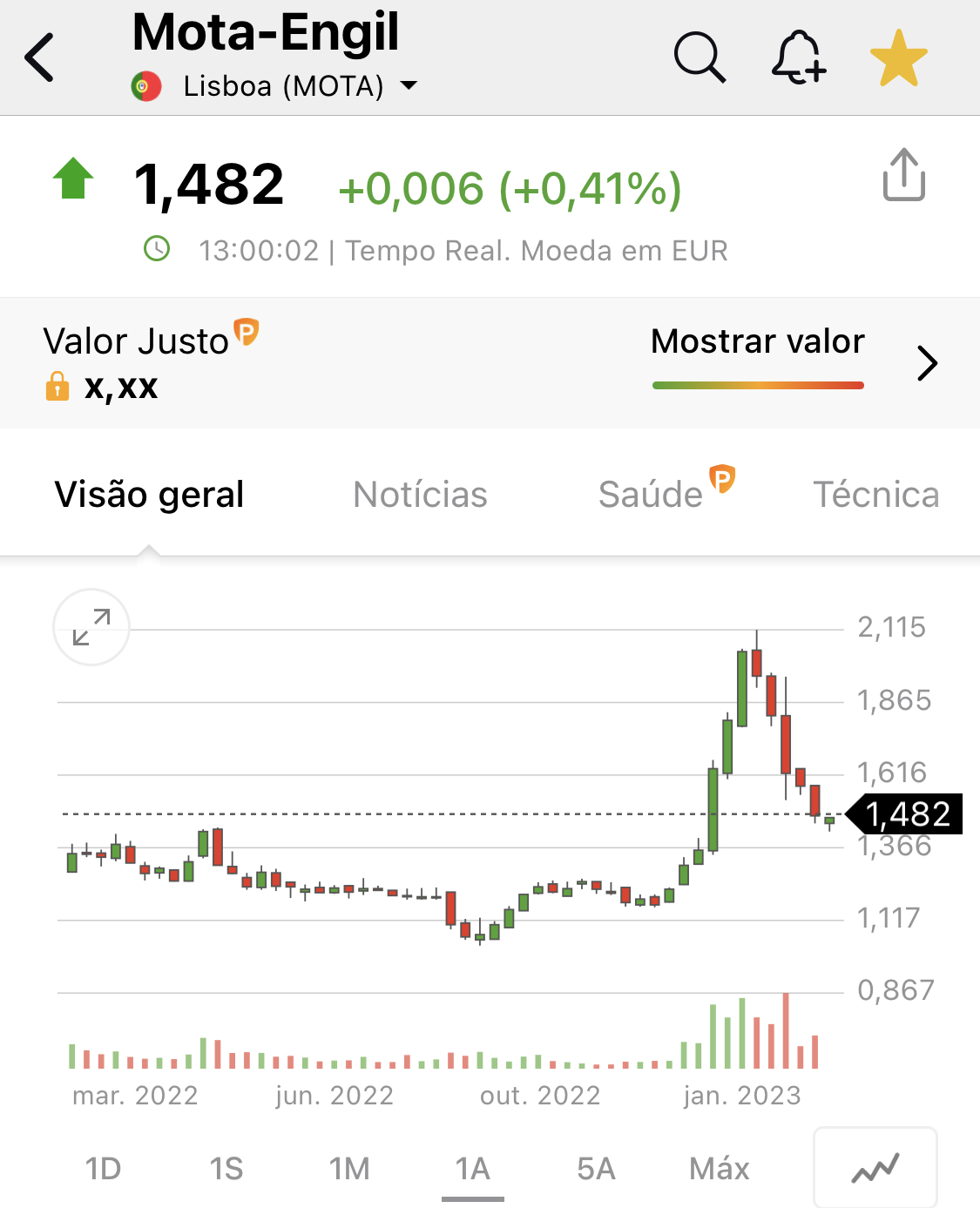Tap Mostrar valor to reveal fair value
This screenshot has height=1208, width=980.
[757, 342]
